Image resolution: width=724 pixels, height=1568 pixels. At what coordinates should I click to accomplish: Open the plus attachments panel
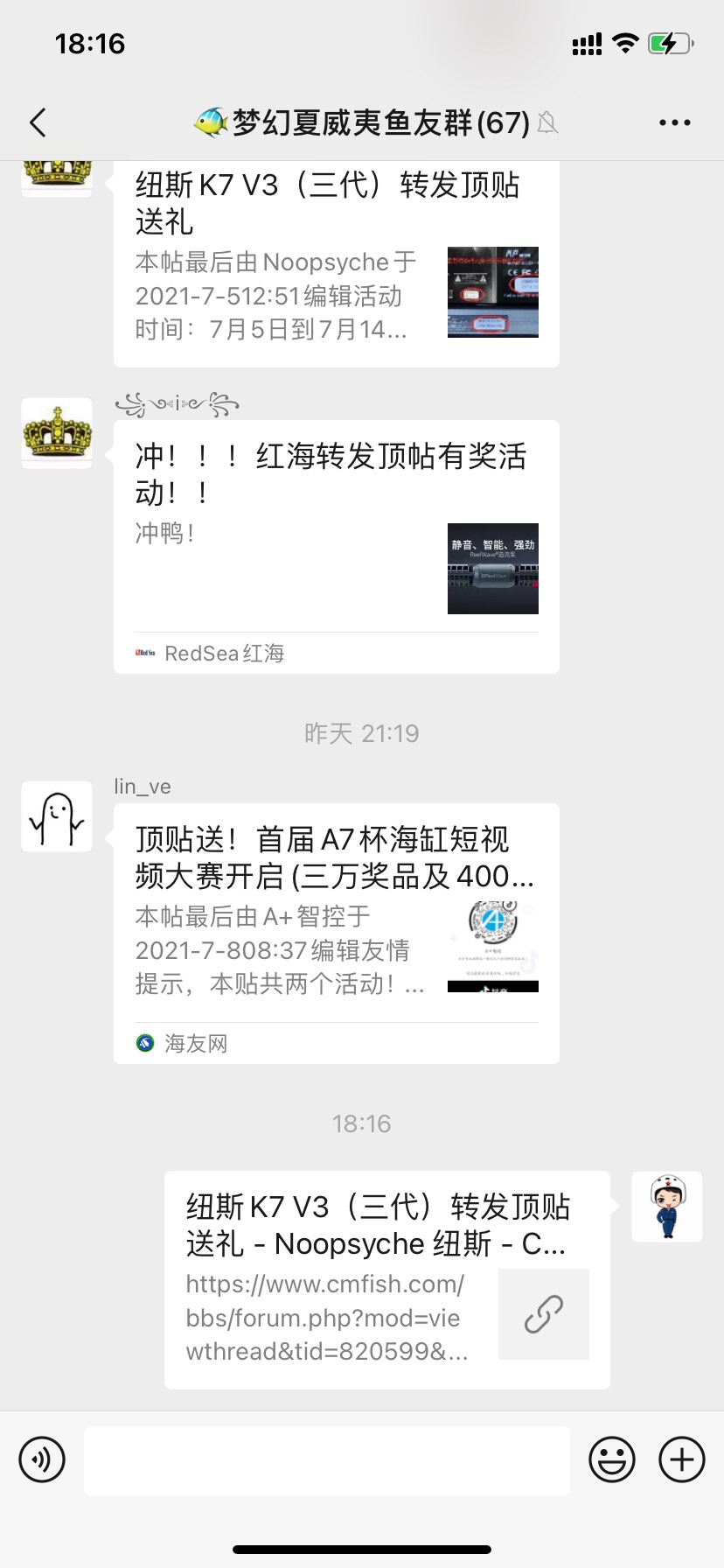pos(681,1459)
